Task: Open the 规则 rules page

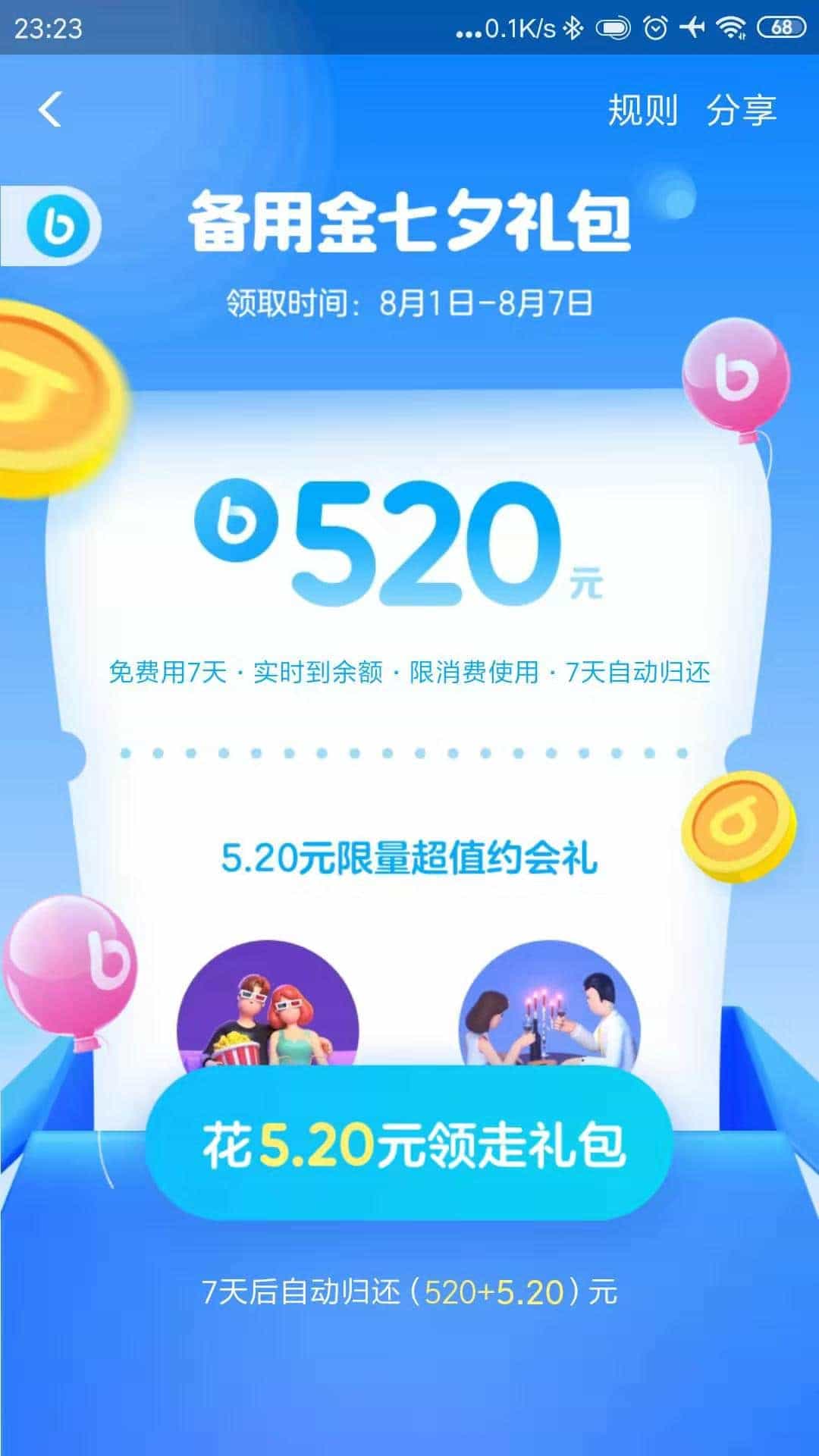Action: point(642,110)
